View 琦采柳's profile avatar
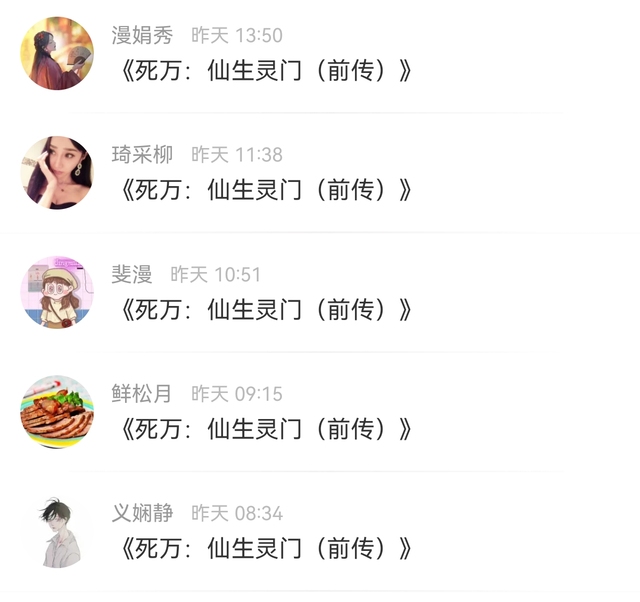 tap(57, 173)
